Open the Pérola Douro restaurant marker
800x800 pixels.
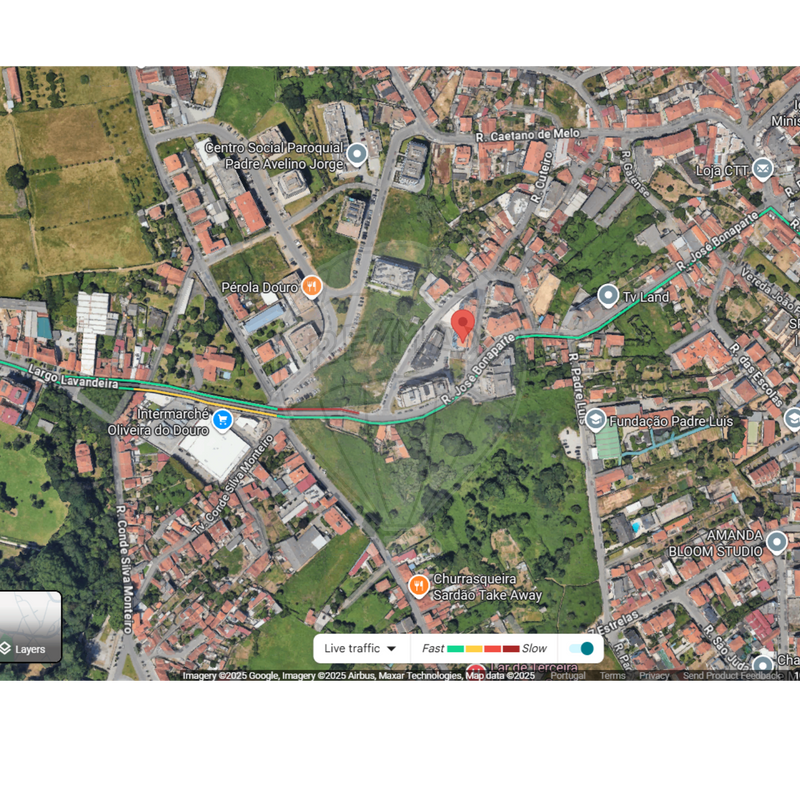(x=312, y=287)
